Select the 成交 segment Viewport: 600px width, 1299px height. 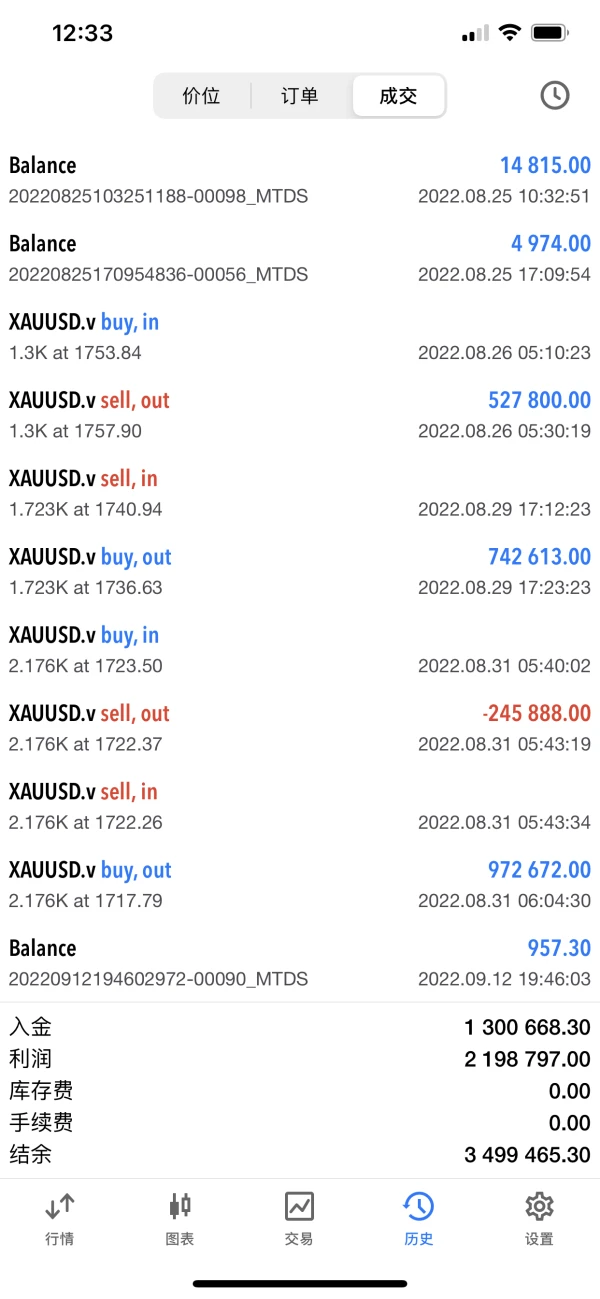398,97
